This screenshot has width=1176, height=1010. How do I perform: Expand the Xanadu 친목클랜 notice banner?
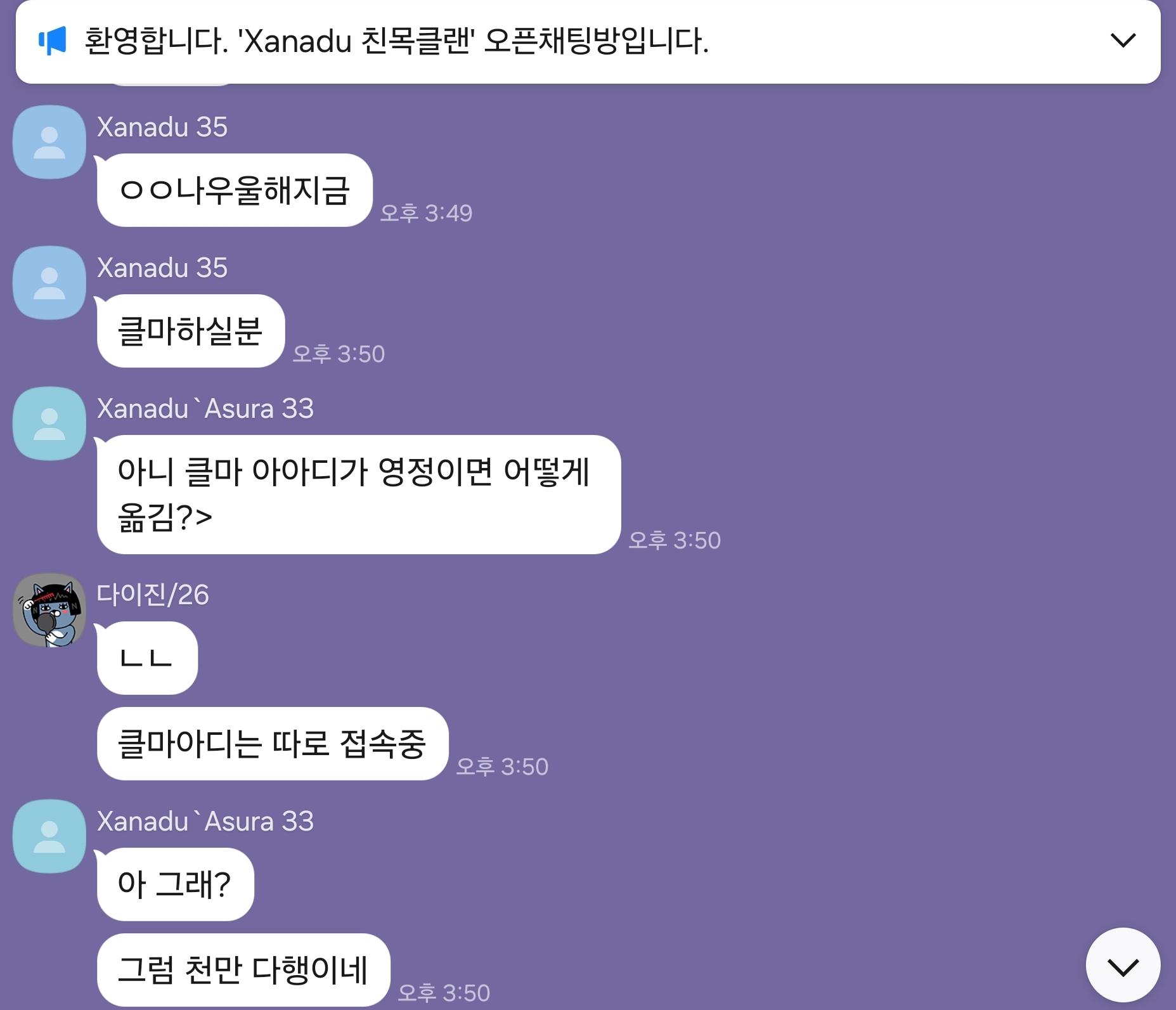pos(1122,41)
